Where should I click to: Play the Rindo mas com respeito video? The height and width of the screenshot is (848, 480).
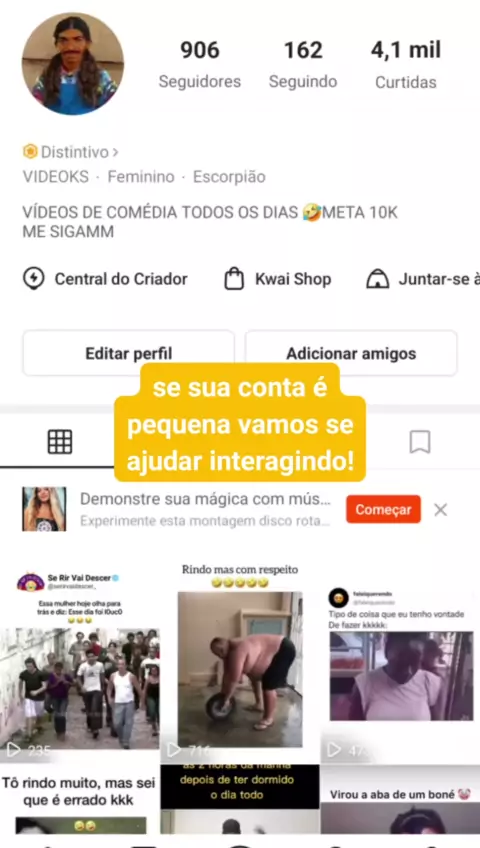(240, 663)
